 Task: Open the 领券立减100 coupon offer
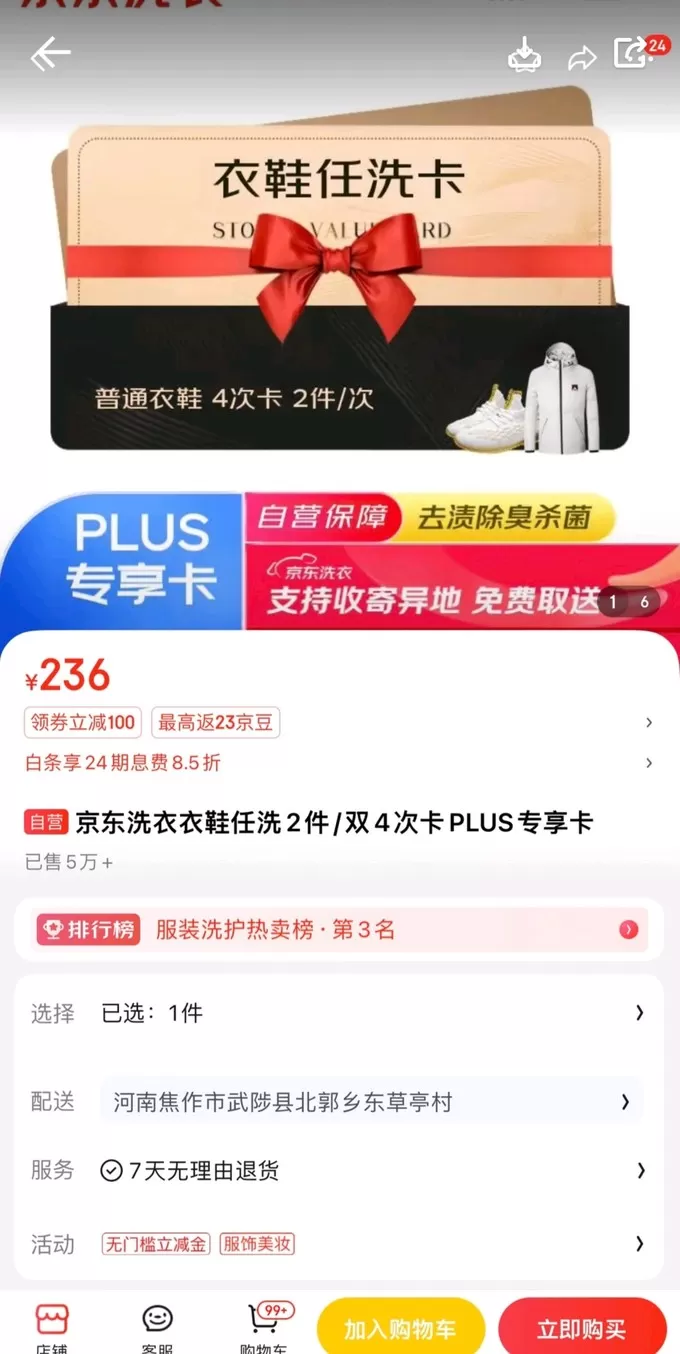coord(84,722)
